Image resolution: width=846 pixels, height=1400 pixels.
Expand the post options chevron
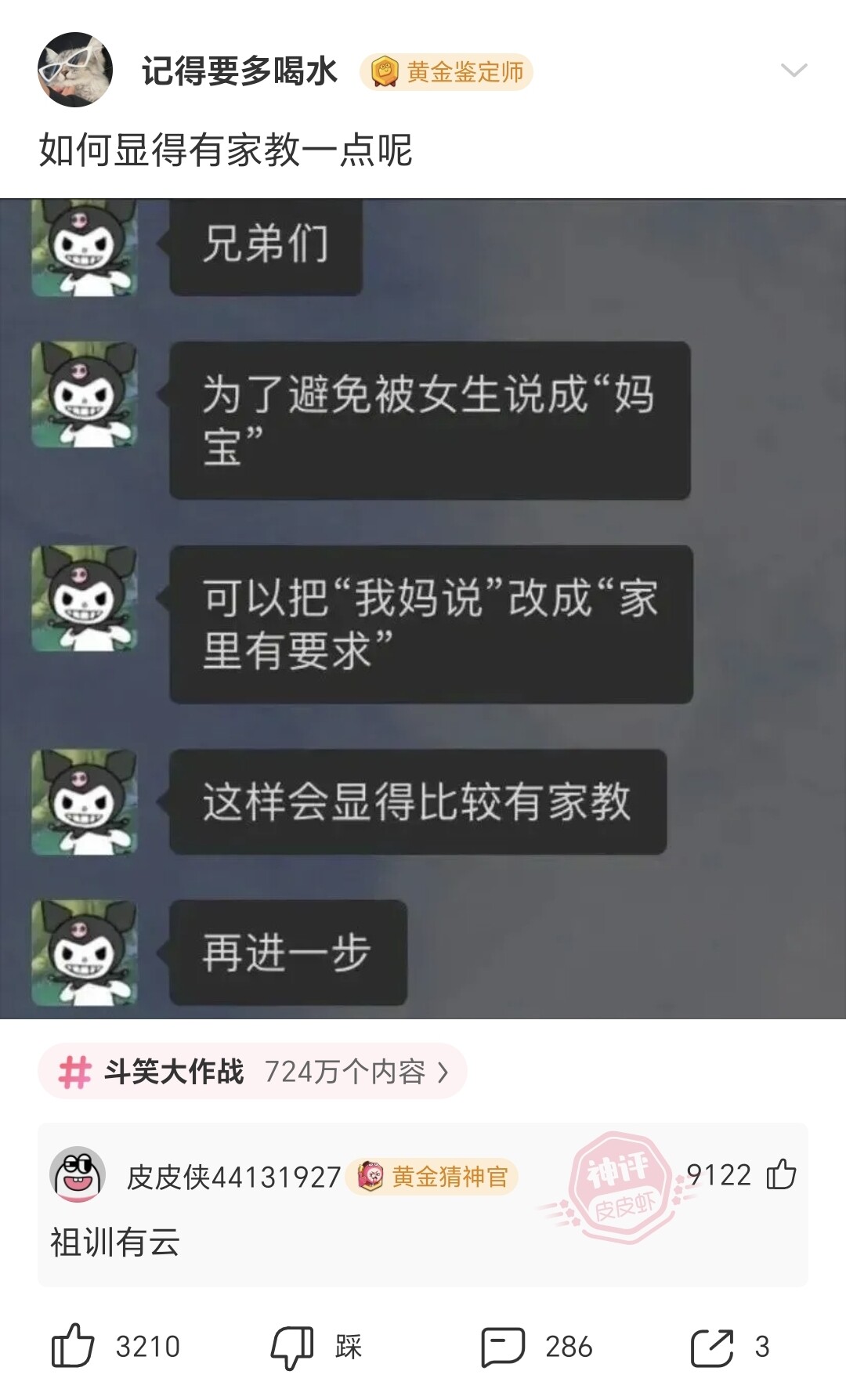coord(794,71)
